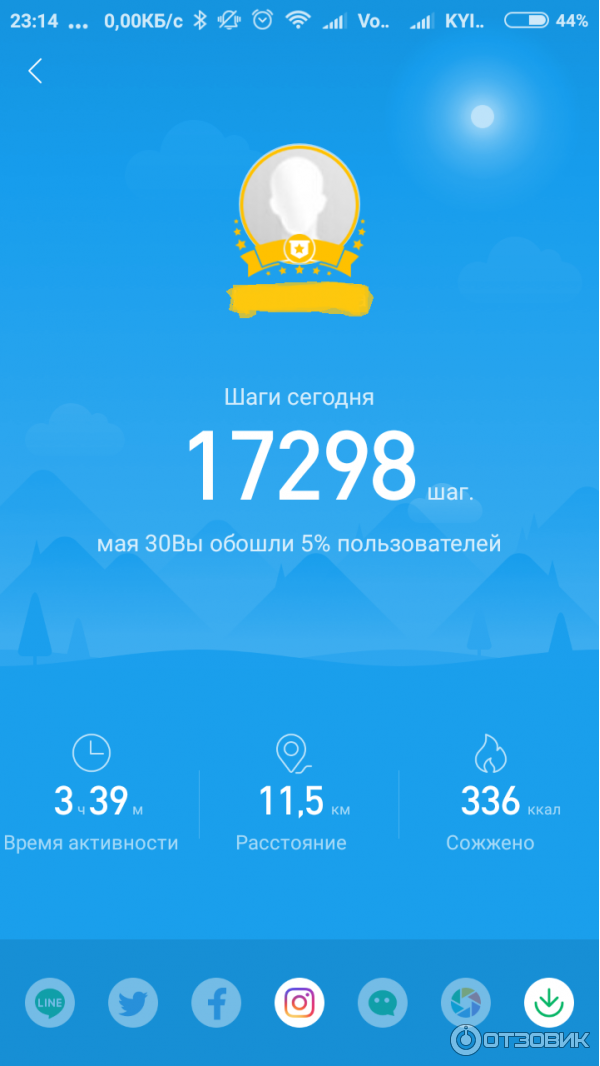Share via the colorful shutter icon
Screen dimensions: 600x1066
(466, 1001)
